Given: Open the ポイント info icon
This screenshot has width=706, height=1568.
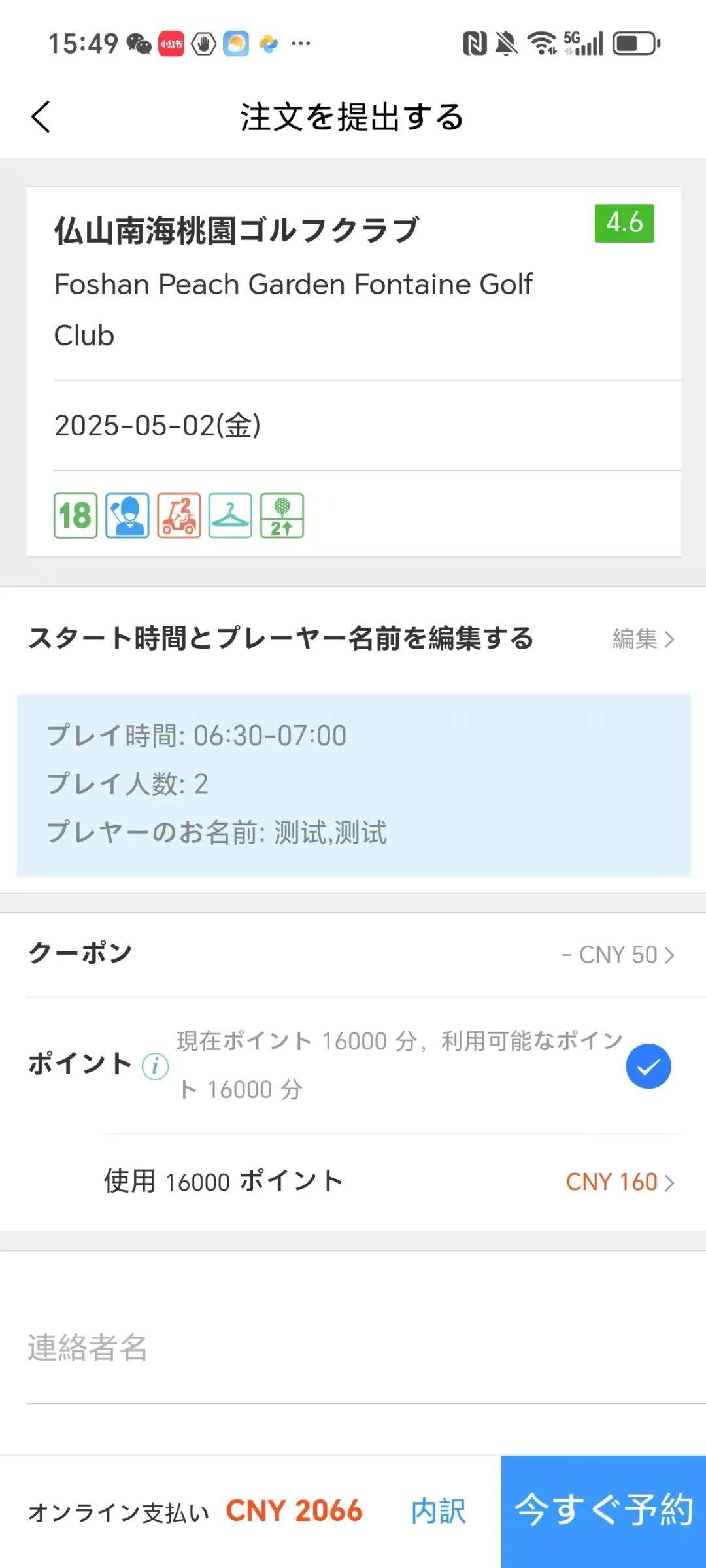Looking at the screenshot, I should point(155,1066).
